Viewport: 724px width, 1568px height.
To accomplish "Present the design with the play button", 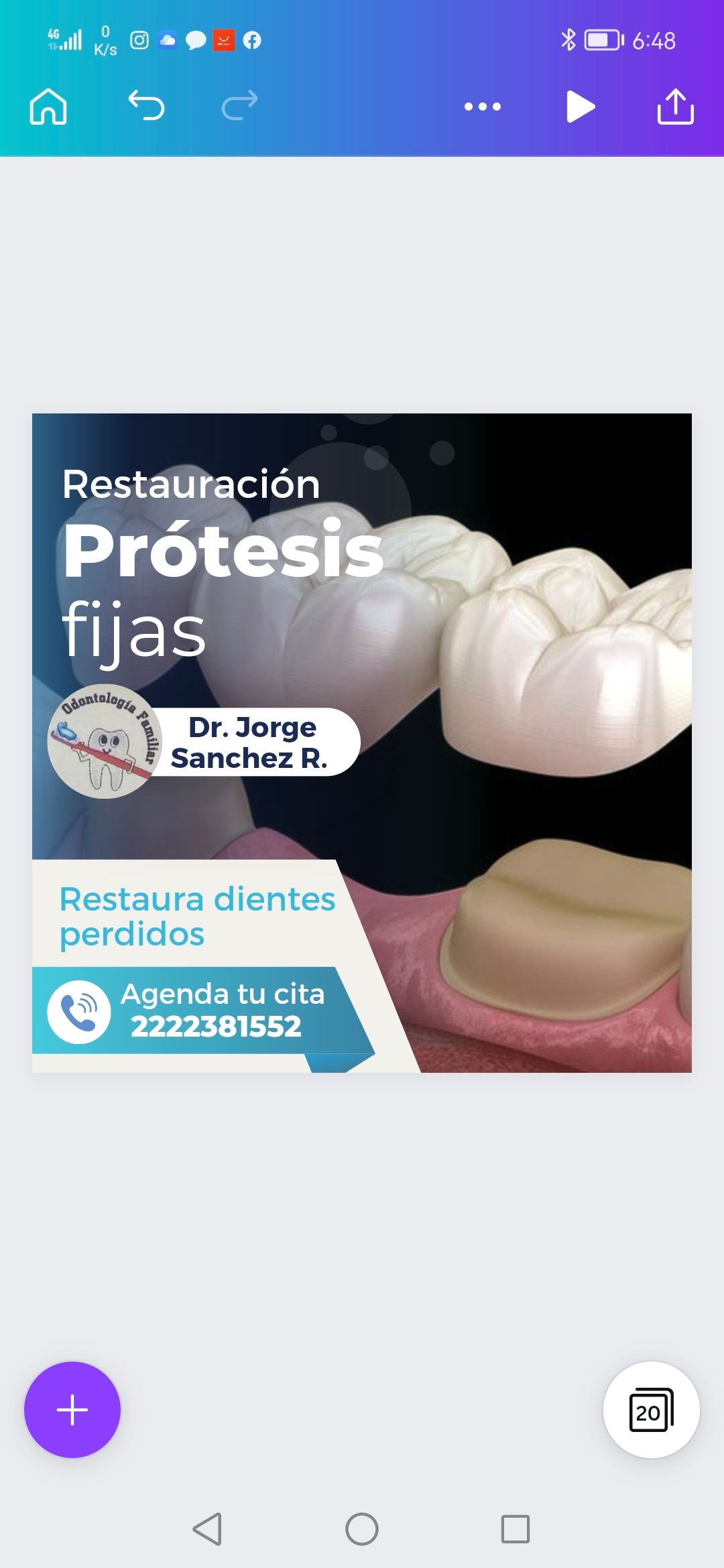I will click(581, 106).
